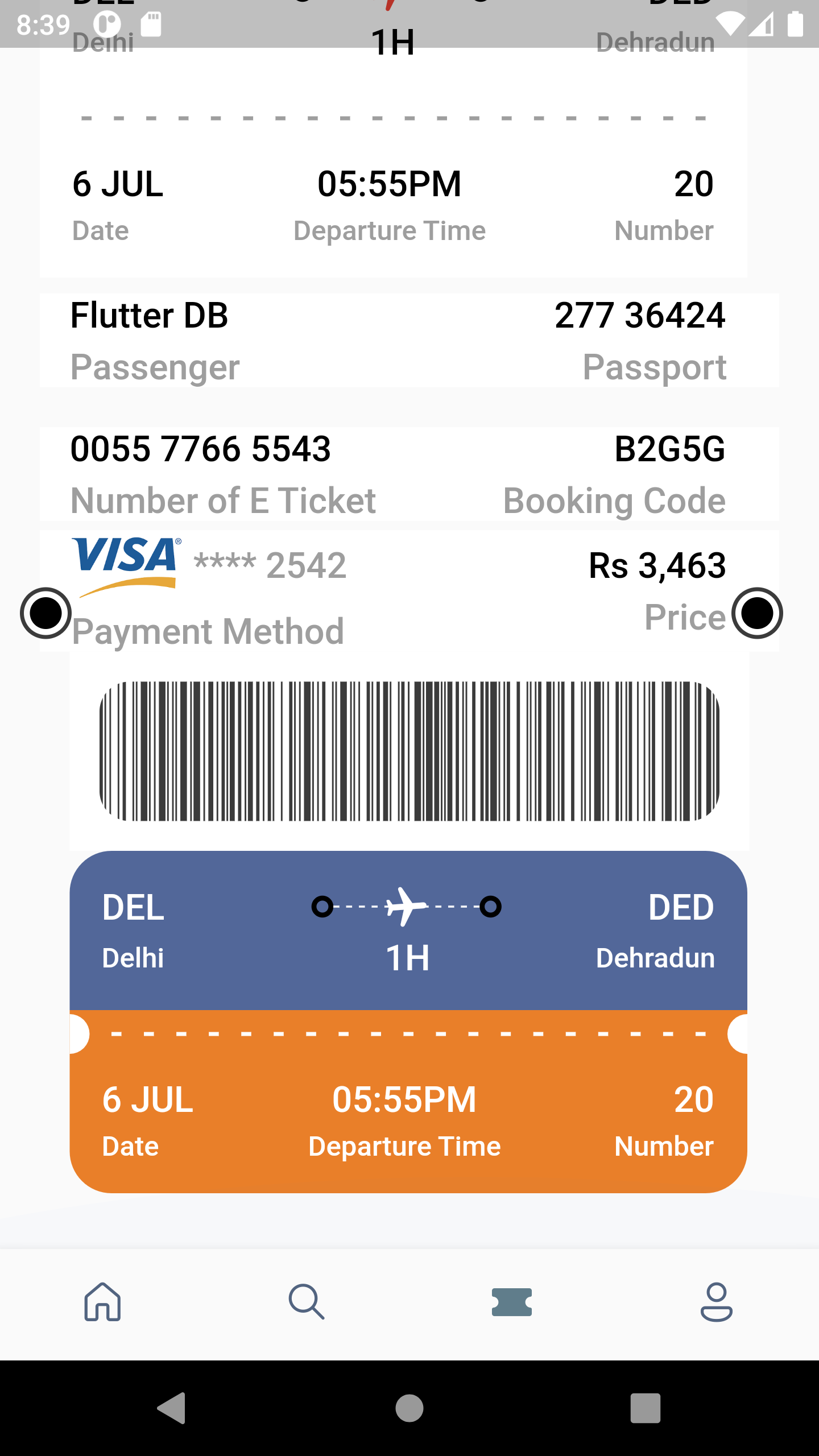Tap the price Rs 3,463

[x=657, y=565]
